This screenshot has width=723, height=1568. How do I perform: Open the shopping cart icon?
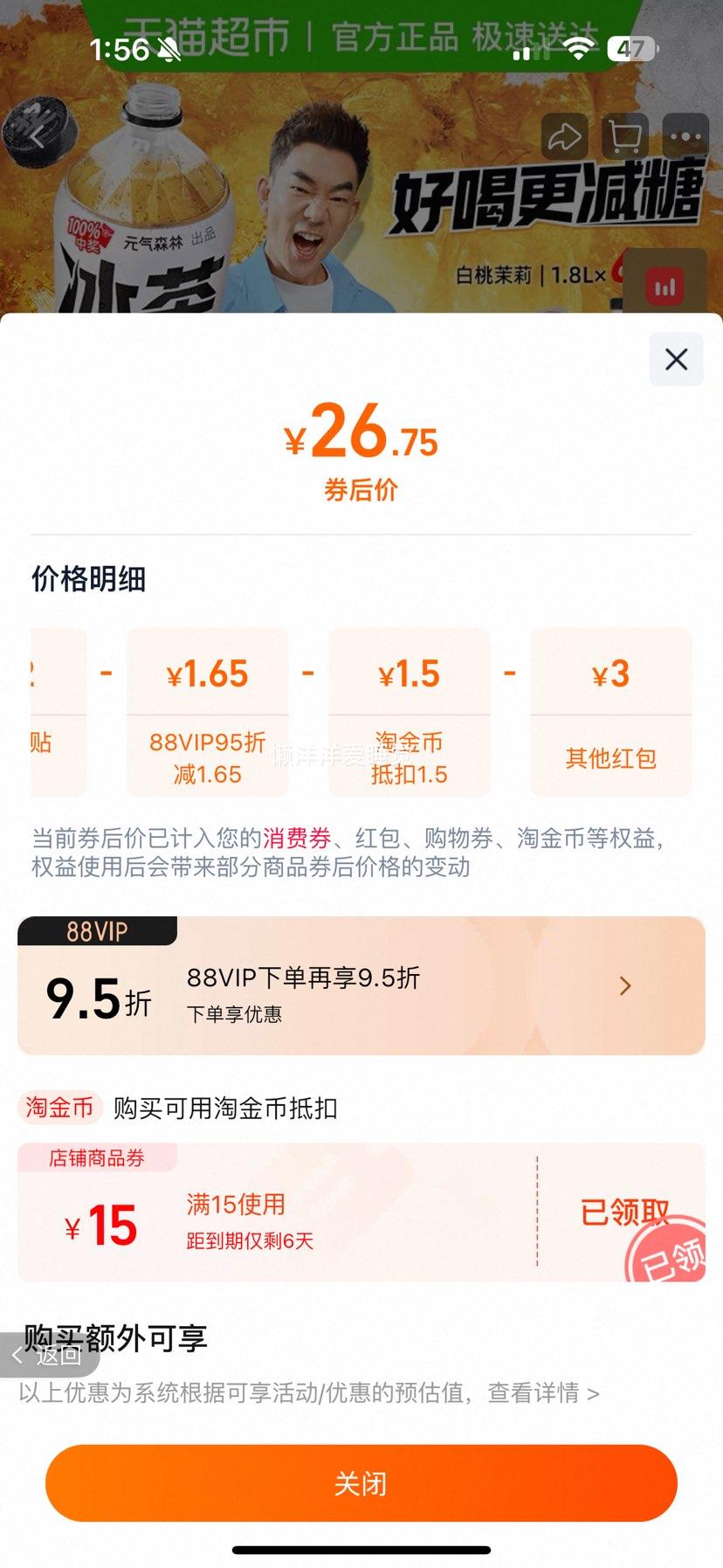tap(624, 136)
